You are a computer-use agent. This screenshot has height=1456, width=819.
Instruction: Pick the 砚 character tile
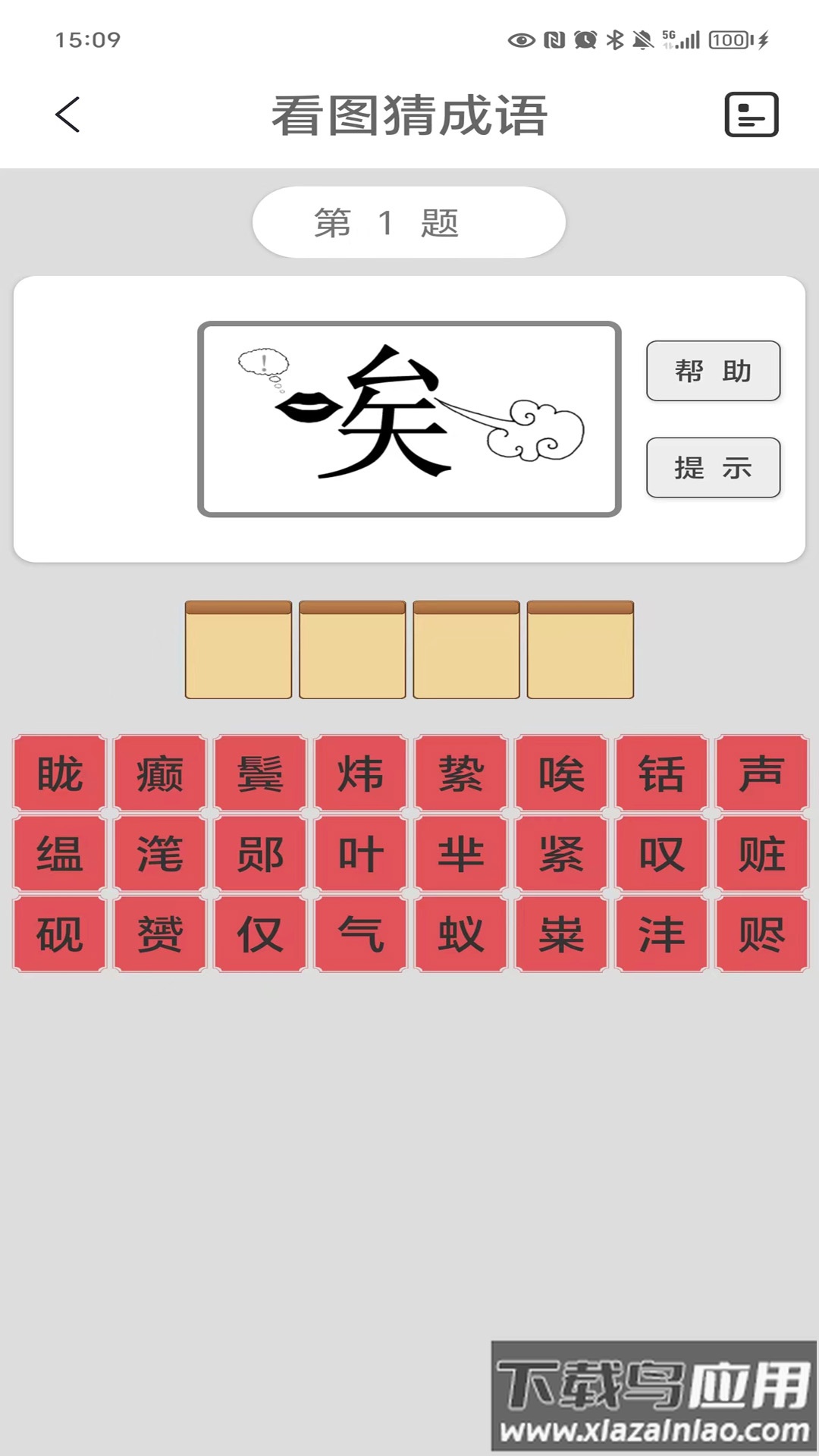click(60, 934)
